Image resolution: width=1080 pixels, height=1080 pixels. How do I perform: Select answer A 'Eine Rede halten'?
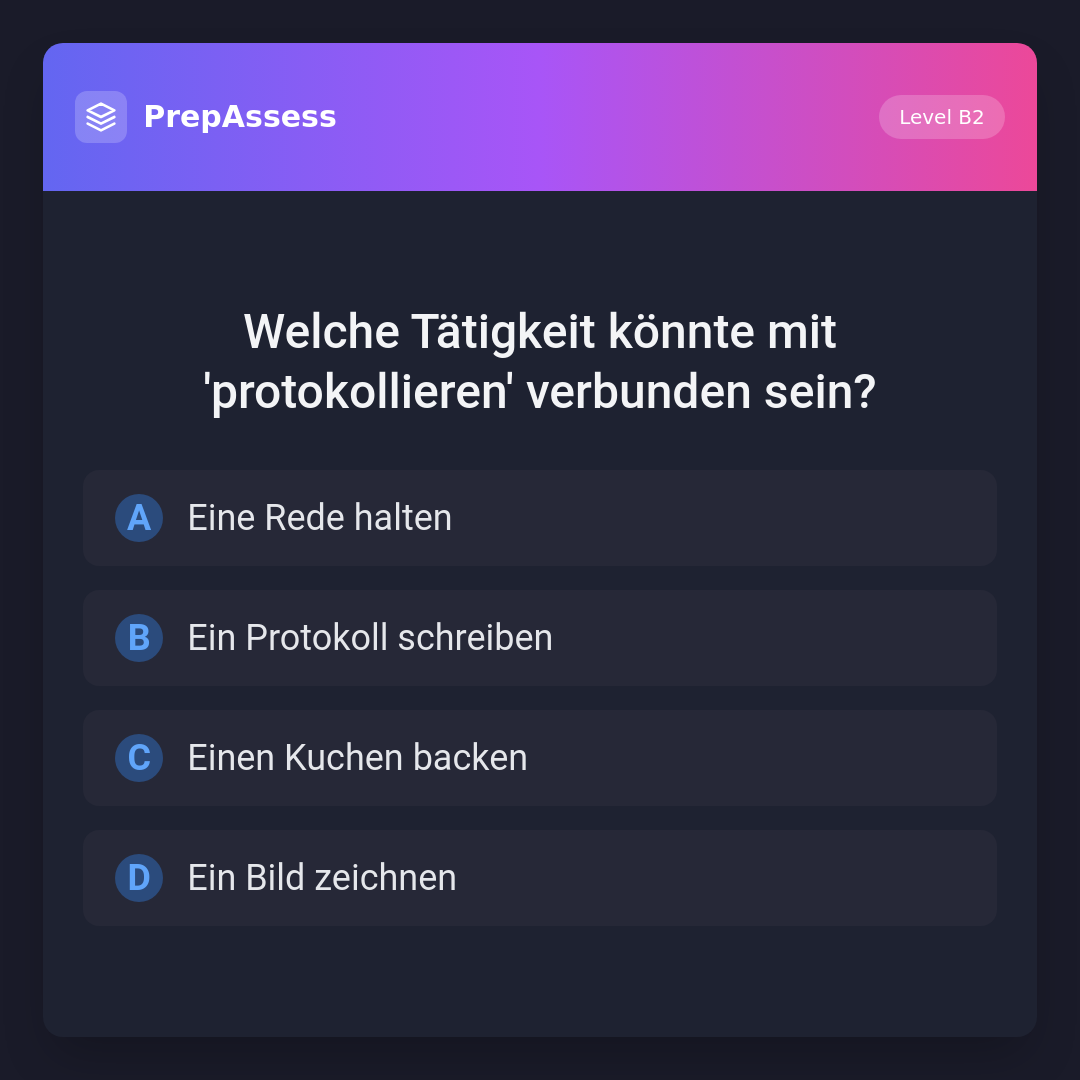(539, 518)
